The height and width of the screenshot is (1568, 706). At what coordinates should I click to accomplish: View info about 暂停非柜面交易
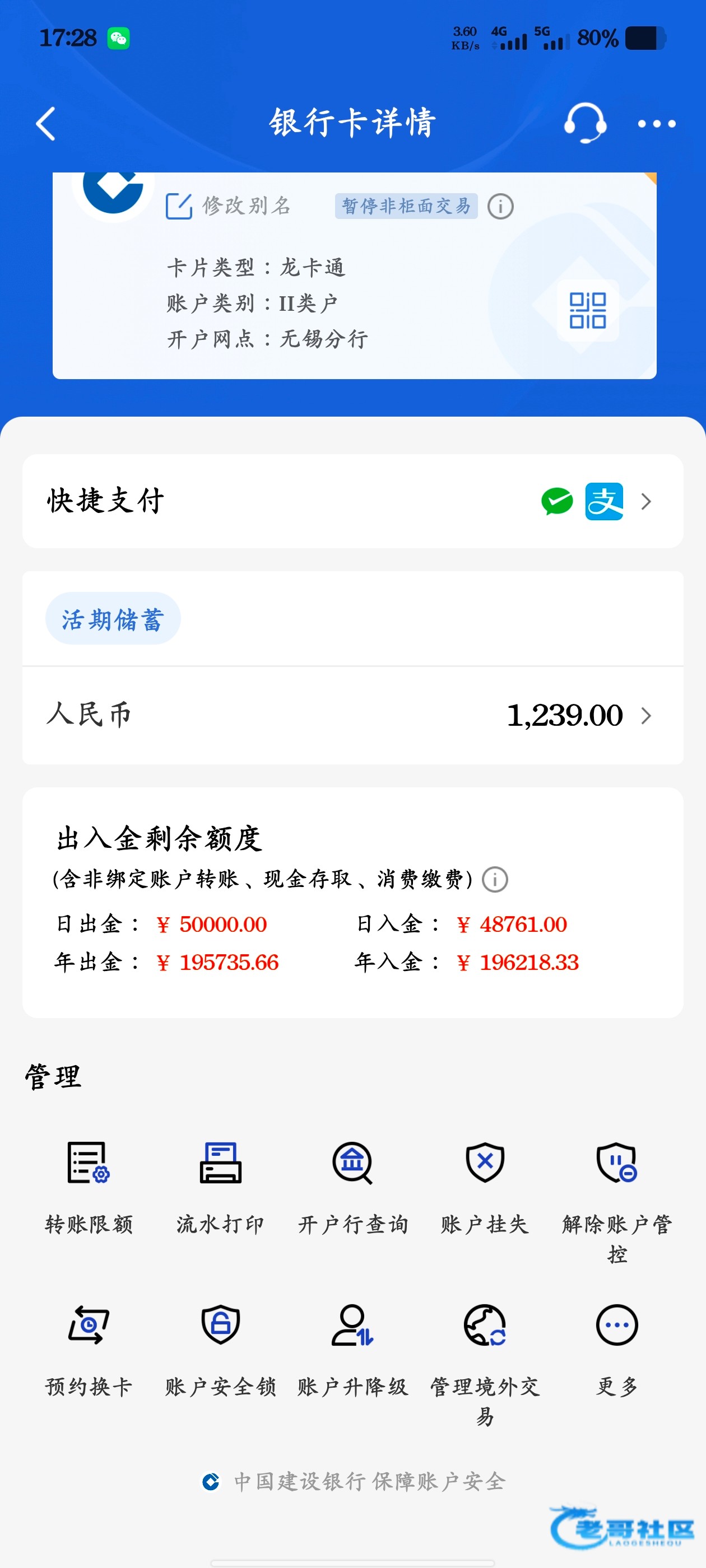(x=500, y=207)
